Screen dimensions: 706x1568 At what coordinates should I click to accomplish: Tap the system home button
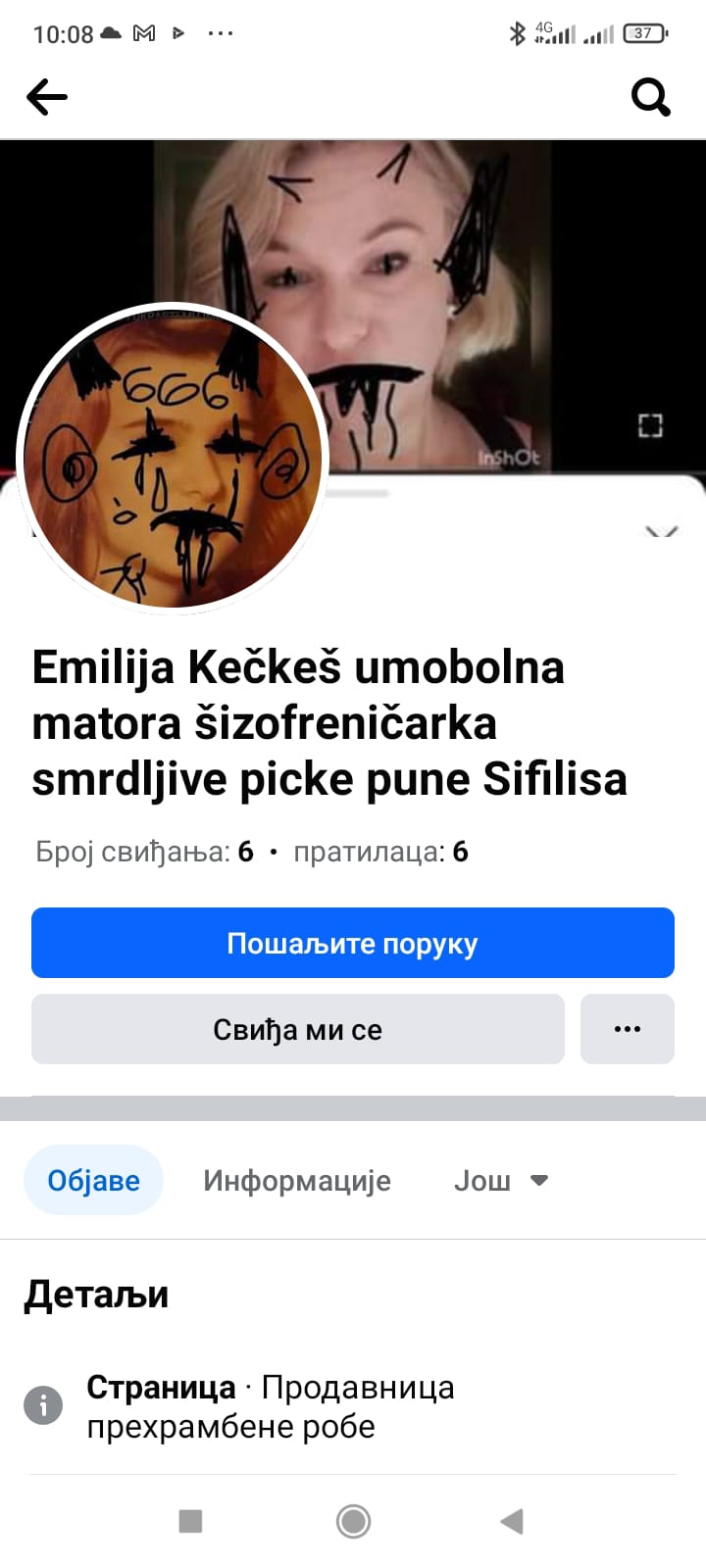pos(353,1521)
